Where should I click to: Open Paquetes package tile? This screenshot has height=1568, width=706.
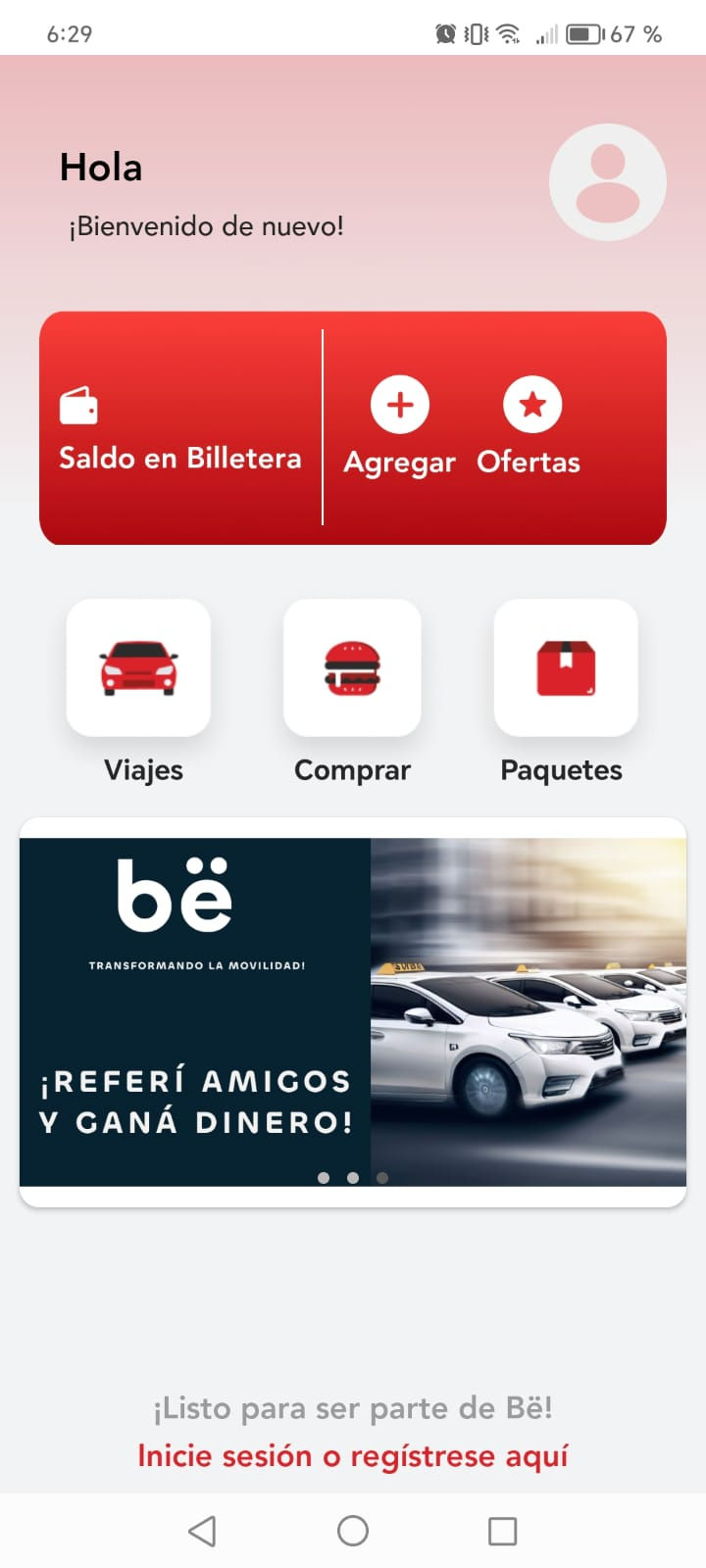[x=566, y=667]
